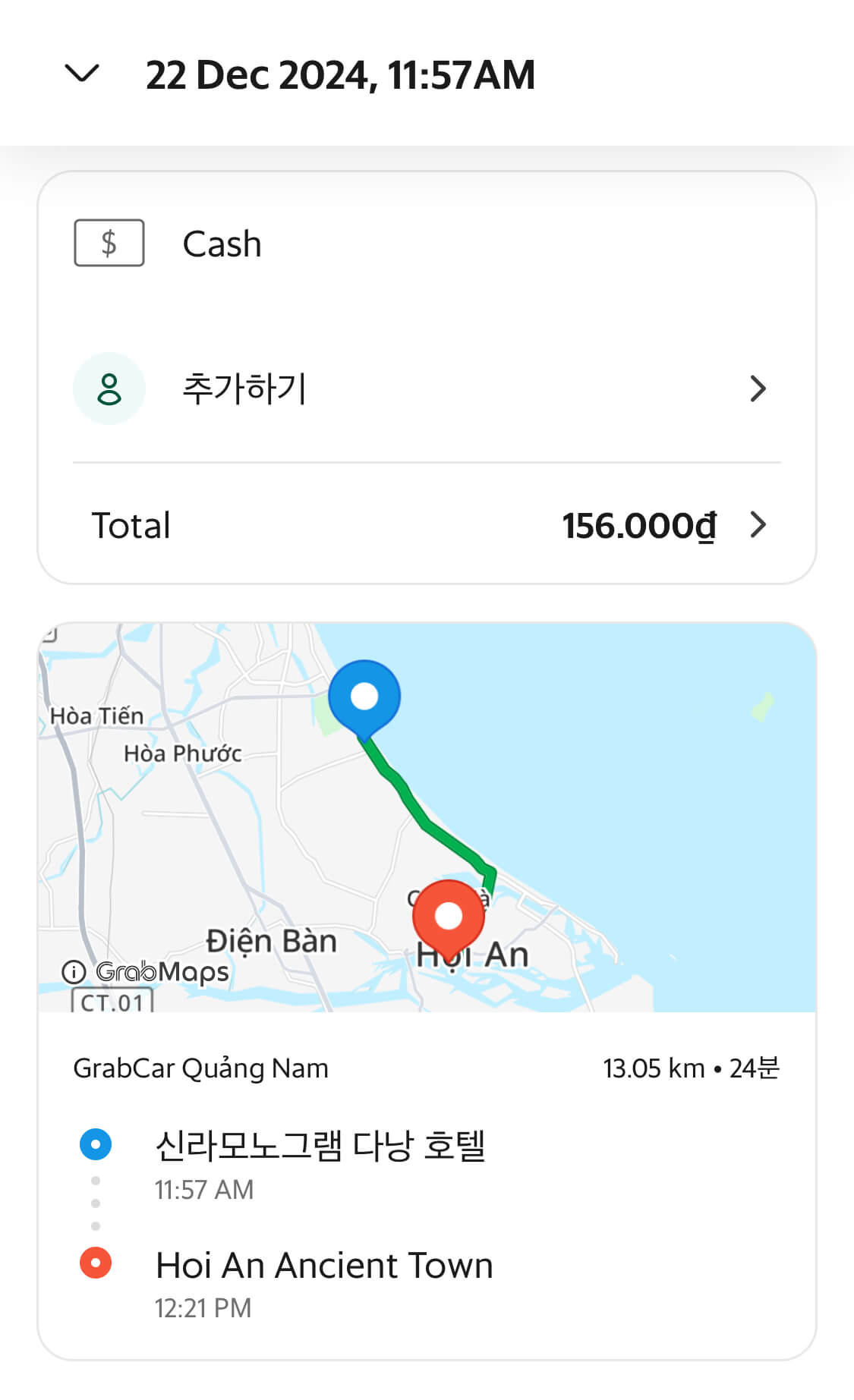
Task: Expand the 추가하기 row chevron
Action: 758,389
